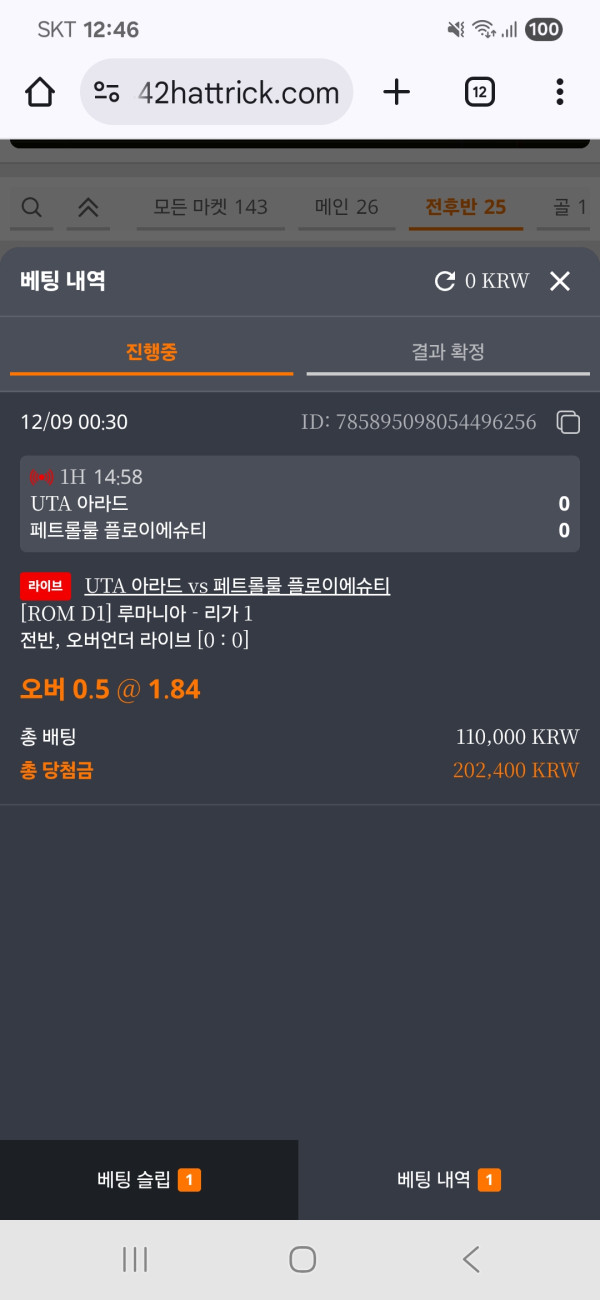
Task: Select the 베팅 내역 bottom tab
Action: 449,1180
